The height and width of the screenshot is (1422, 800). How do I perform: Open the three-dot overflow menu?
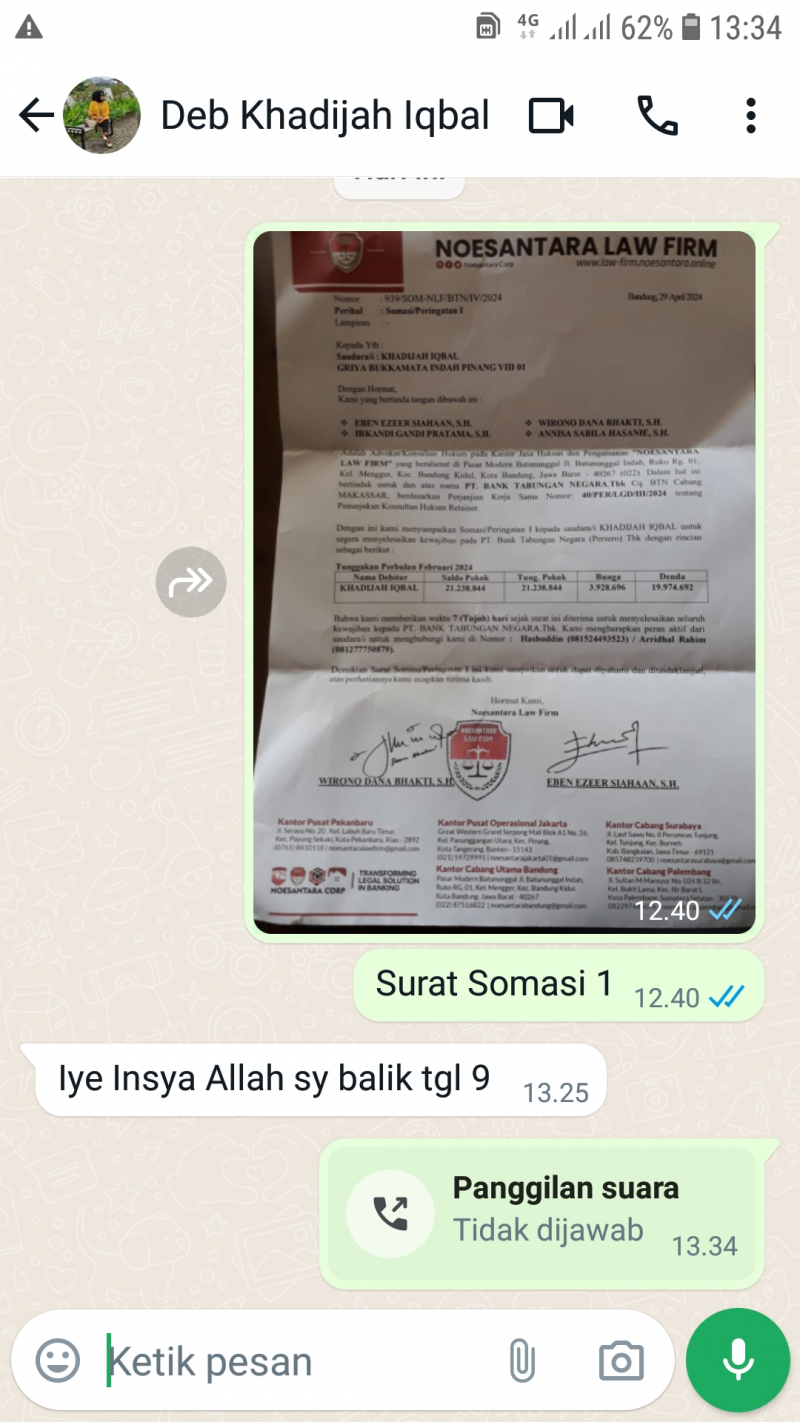coord(750,116)
